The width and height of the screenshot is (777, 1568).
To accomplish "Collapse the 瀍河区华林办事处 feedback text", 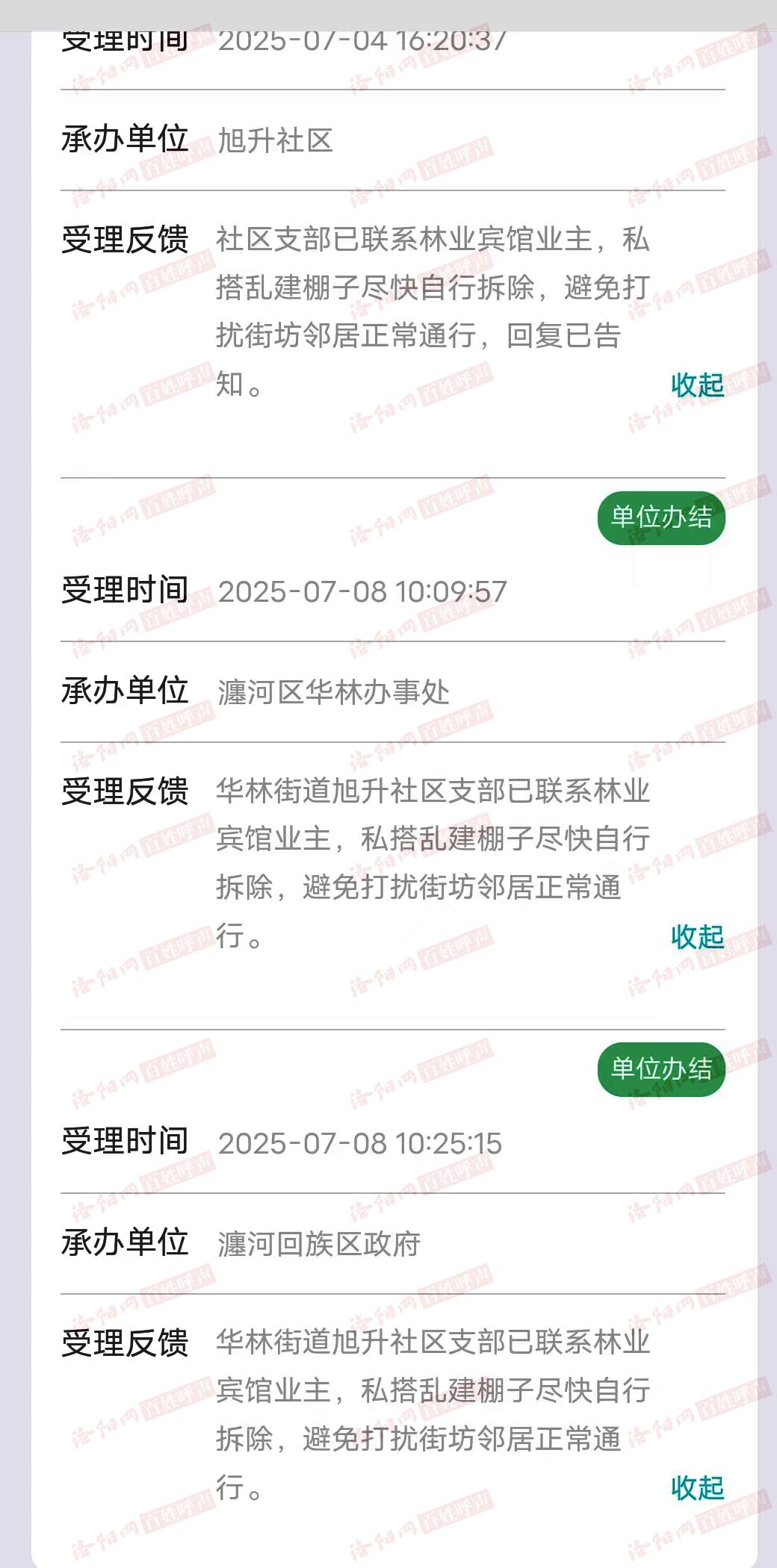I will [697, 936].
